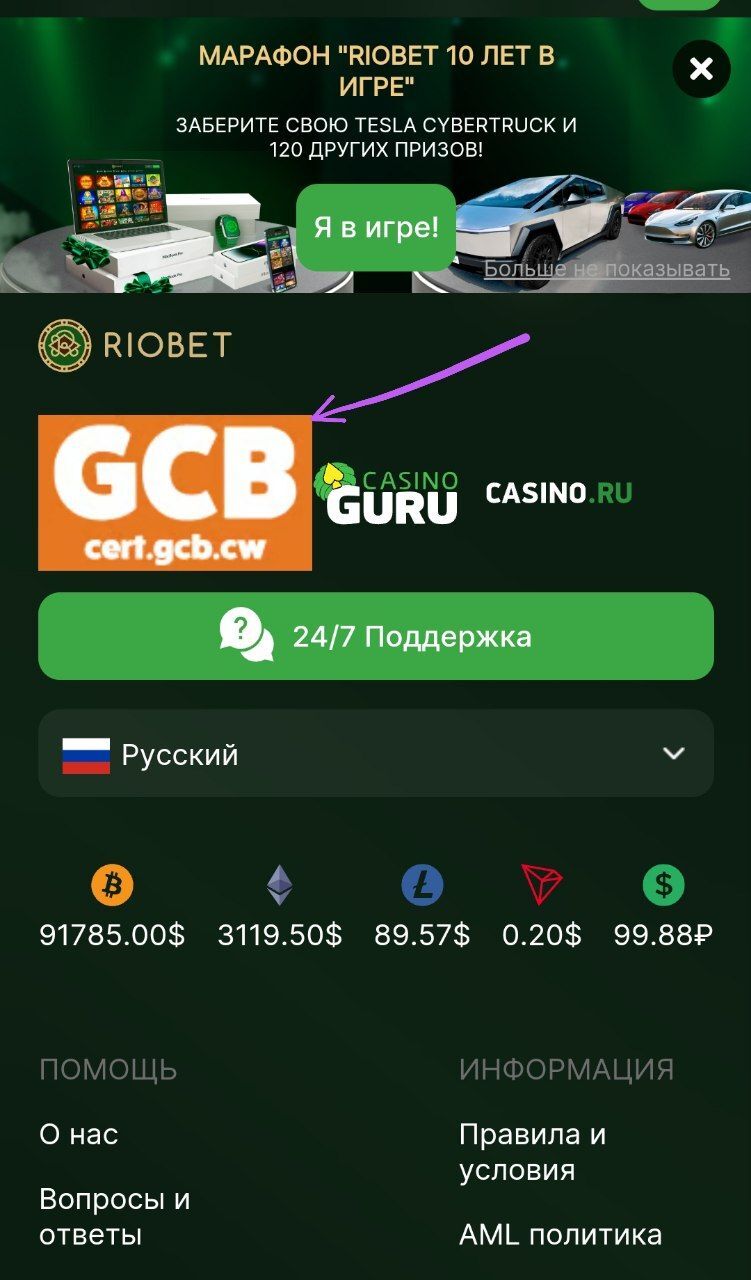Close the Riobet marathon banner

pyautogui.click(x=701, y=69)
